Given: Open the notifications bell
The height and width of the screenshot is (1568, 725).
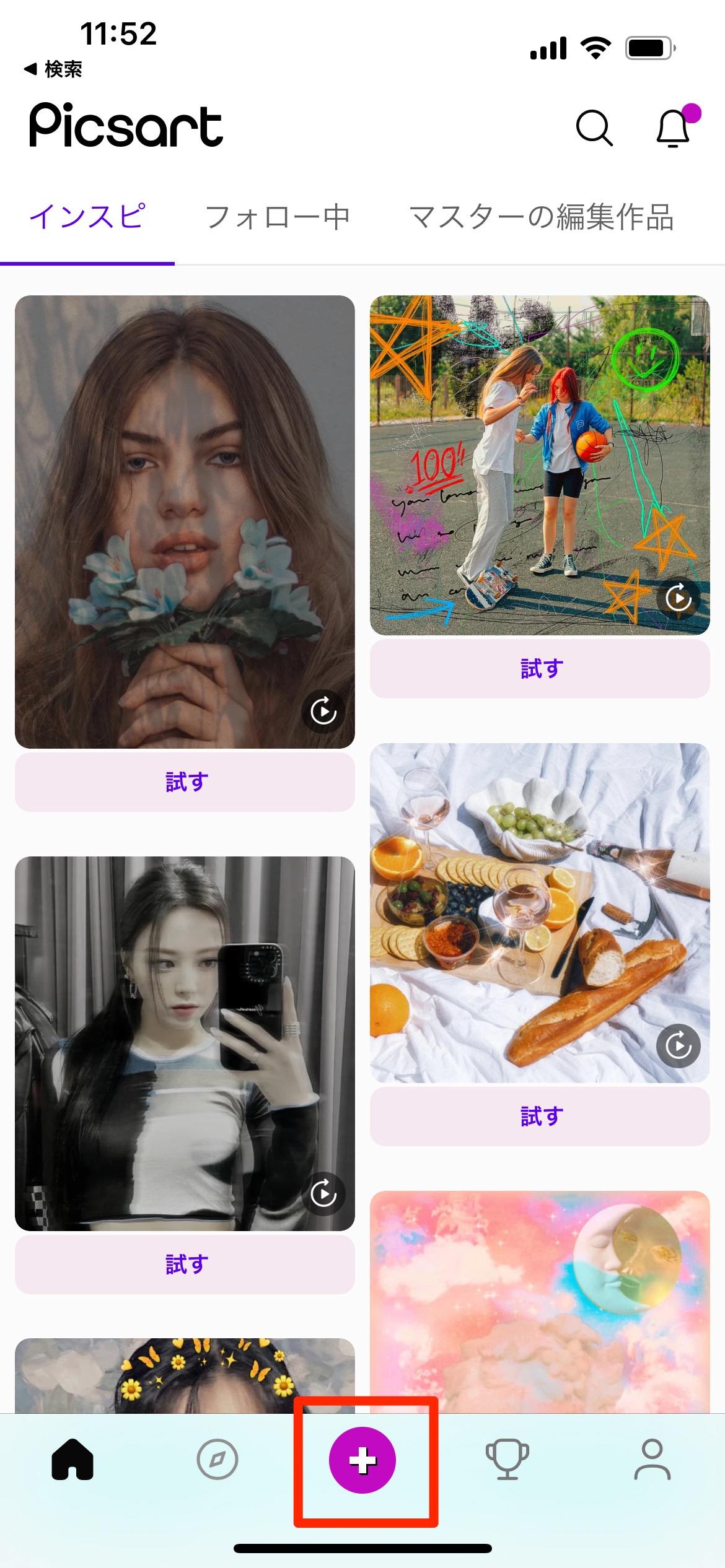Looking at the screenshot, I should [x=673, y=128].
